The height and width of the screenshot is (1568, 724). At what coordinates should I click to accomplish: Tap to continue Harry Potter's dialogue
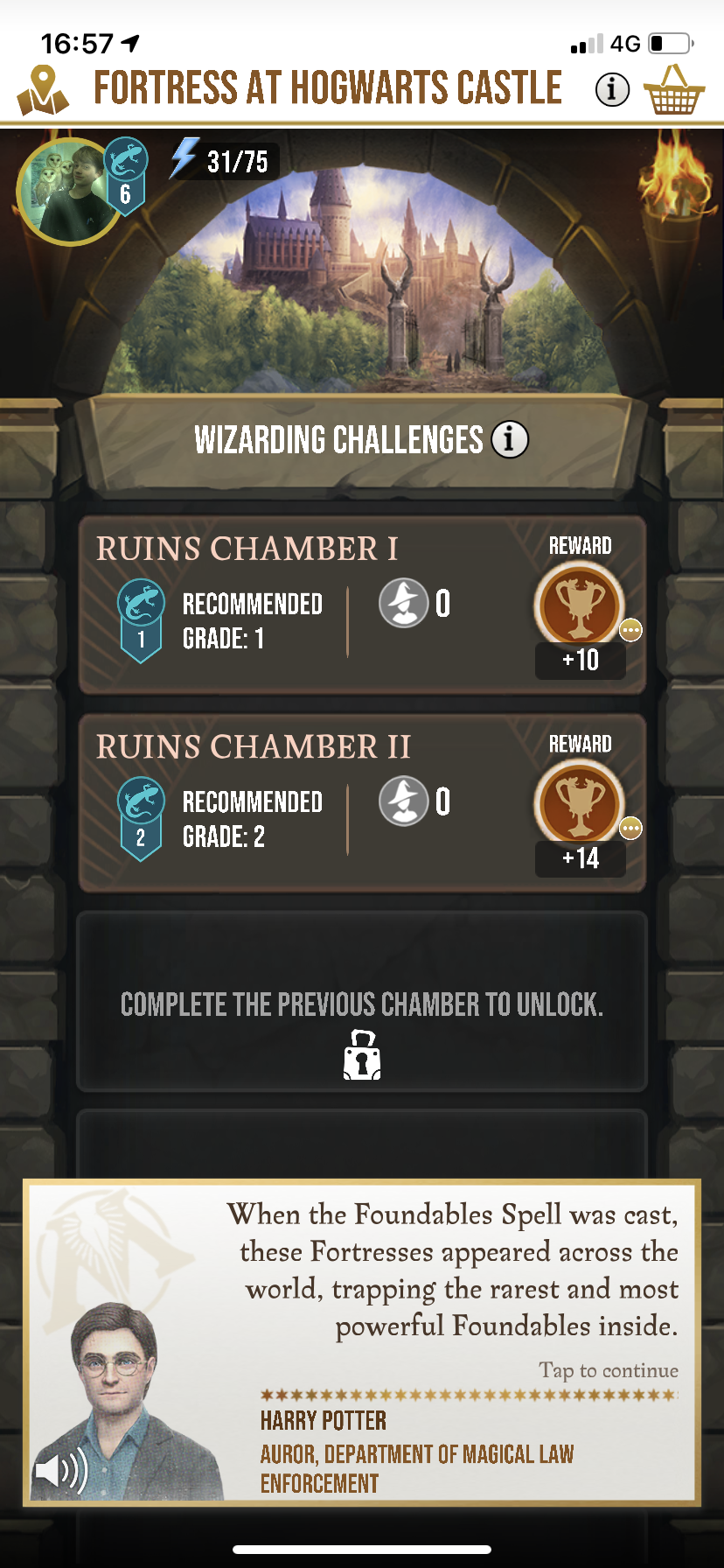608,1370
